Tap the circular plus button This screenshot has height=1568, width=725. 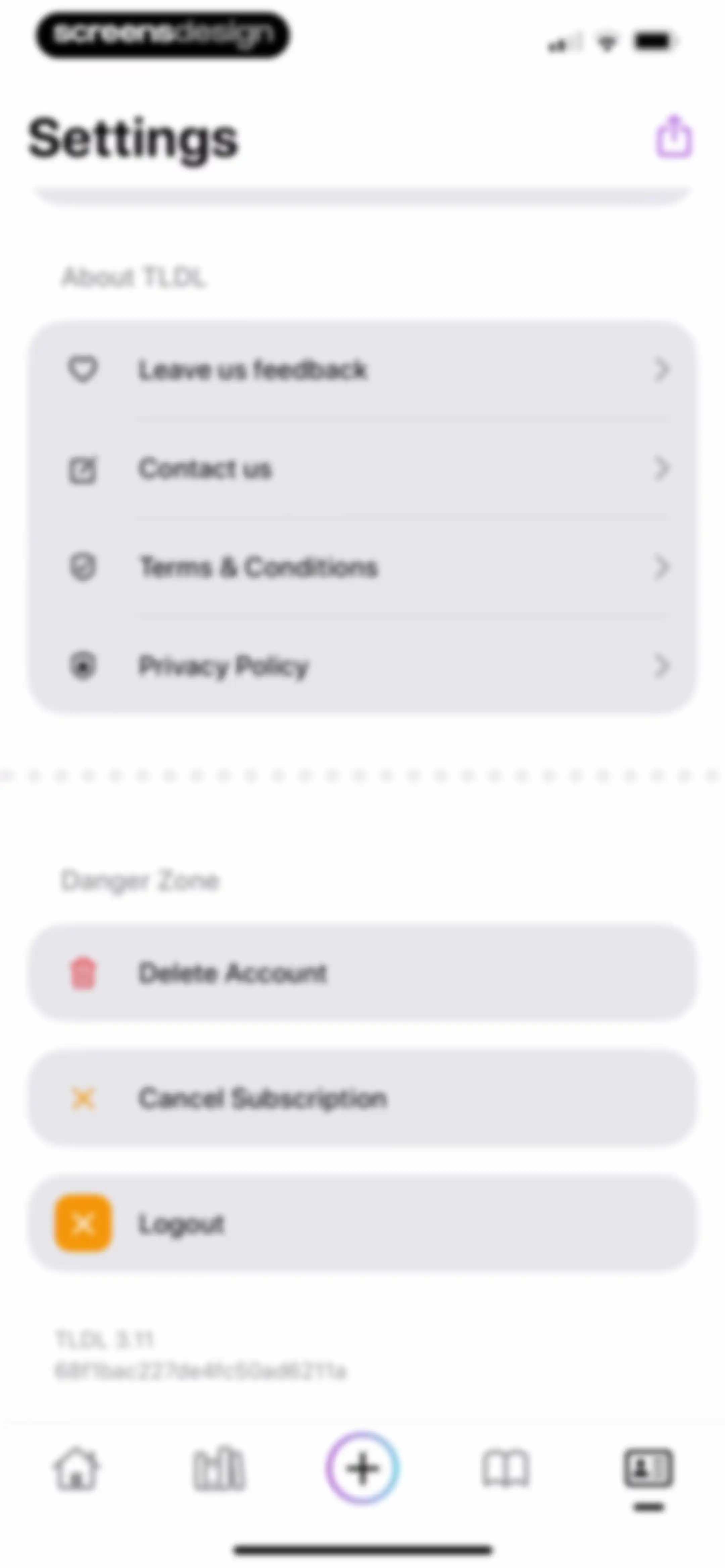pyautogui.click(x=363, y=1468)
